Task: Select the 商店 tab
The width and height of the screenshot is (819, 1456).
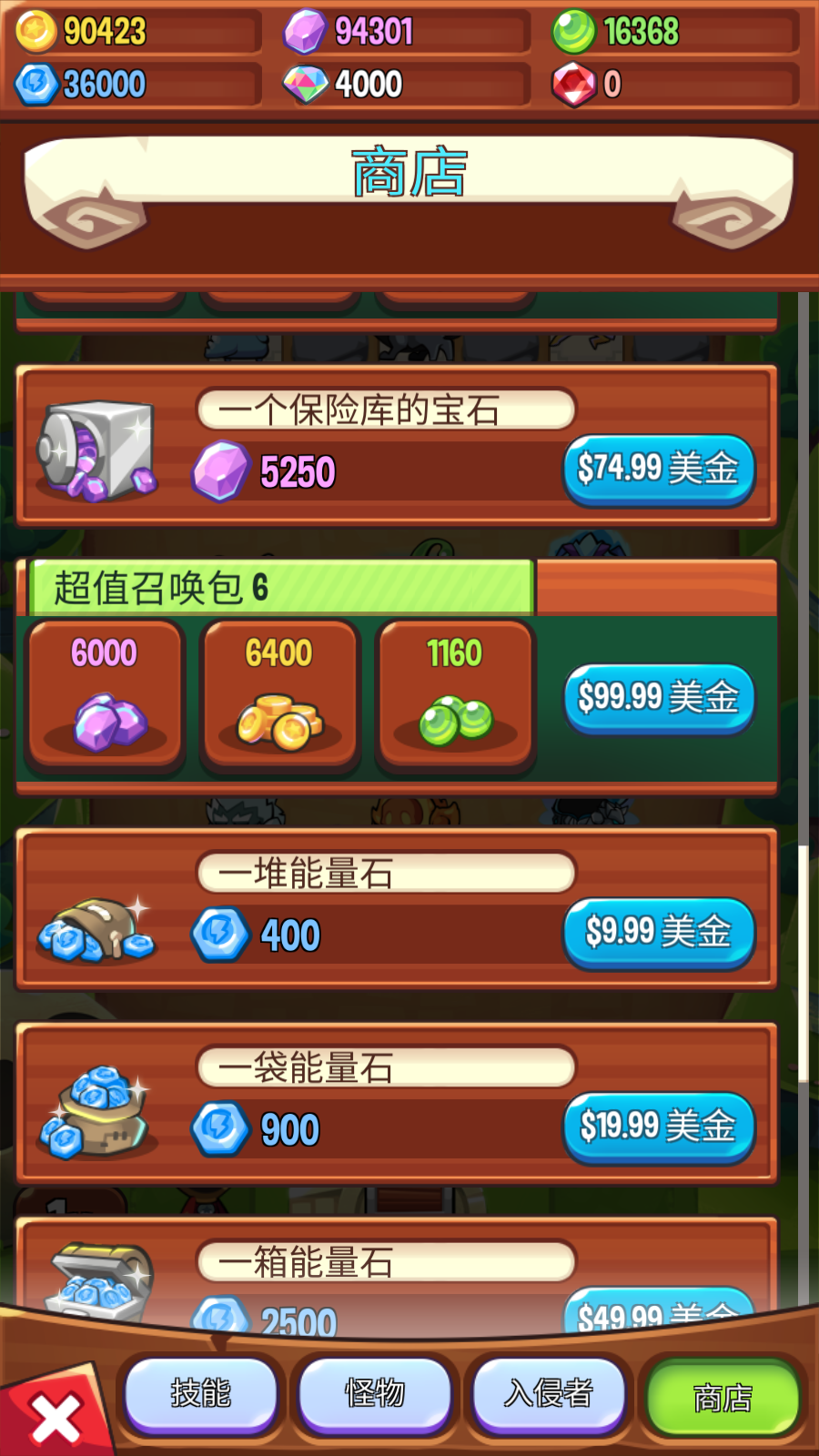Action: coord(723,1397)
